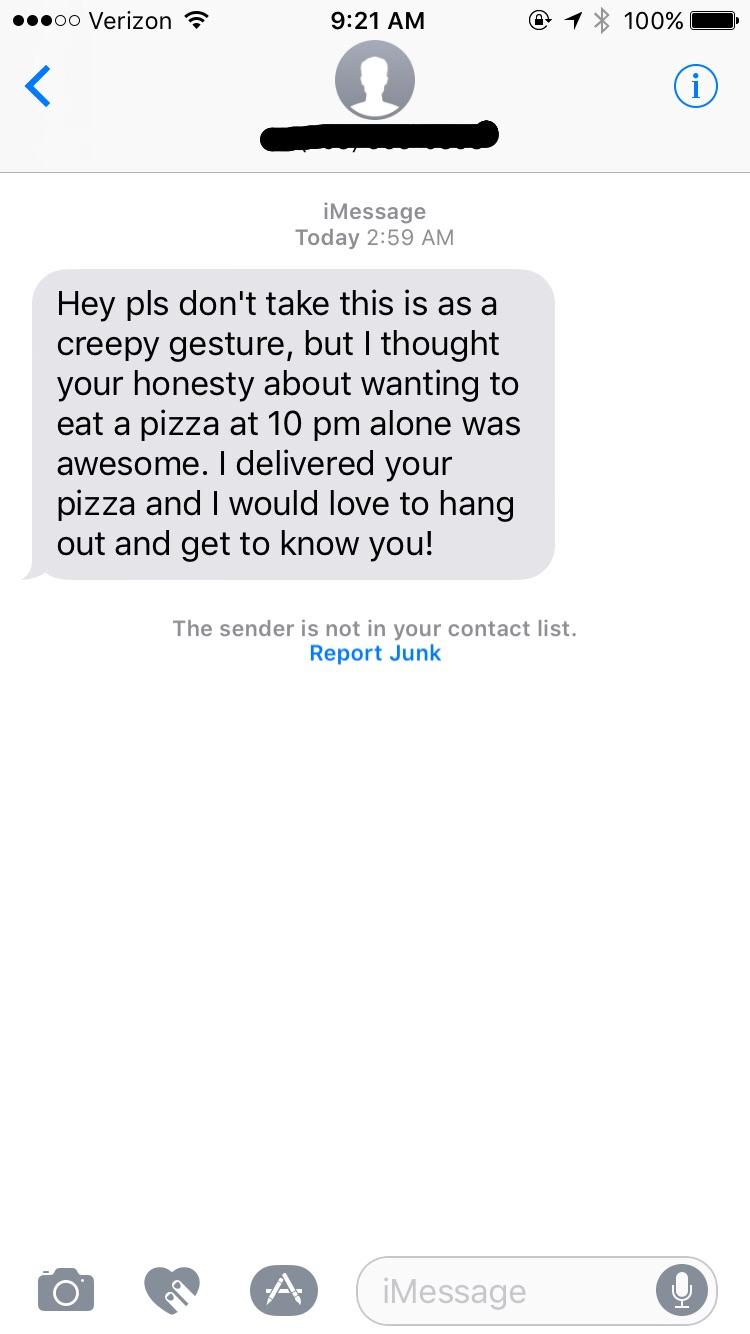Record an audio message with the microphone
Screen dimensions: 750x1334
[682, 1291]
